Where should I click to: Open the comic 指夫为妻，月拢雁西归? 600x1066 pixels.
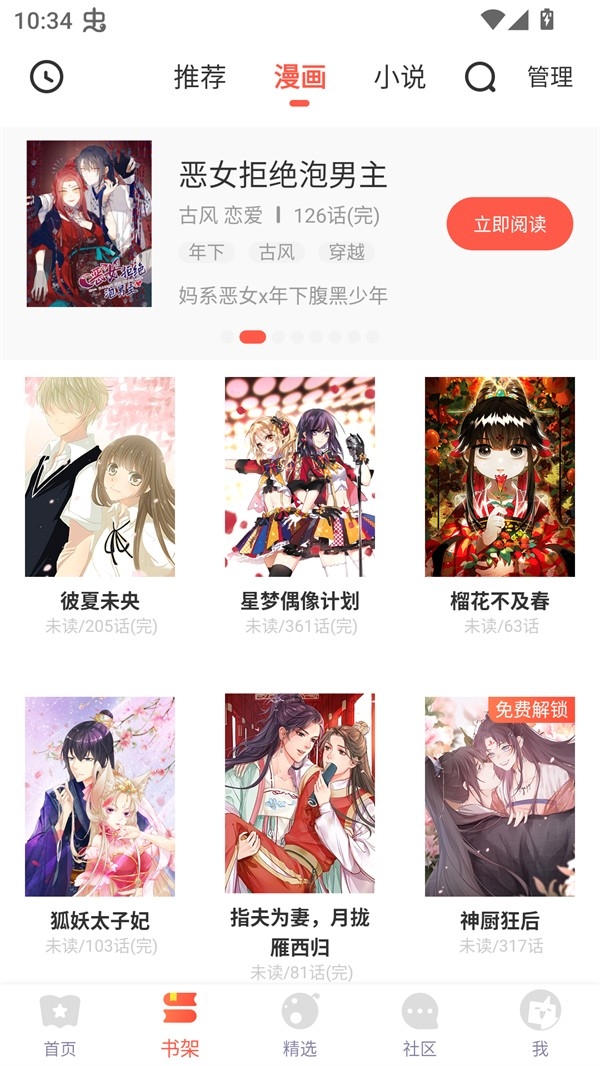[x=300, y=793]
